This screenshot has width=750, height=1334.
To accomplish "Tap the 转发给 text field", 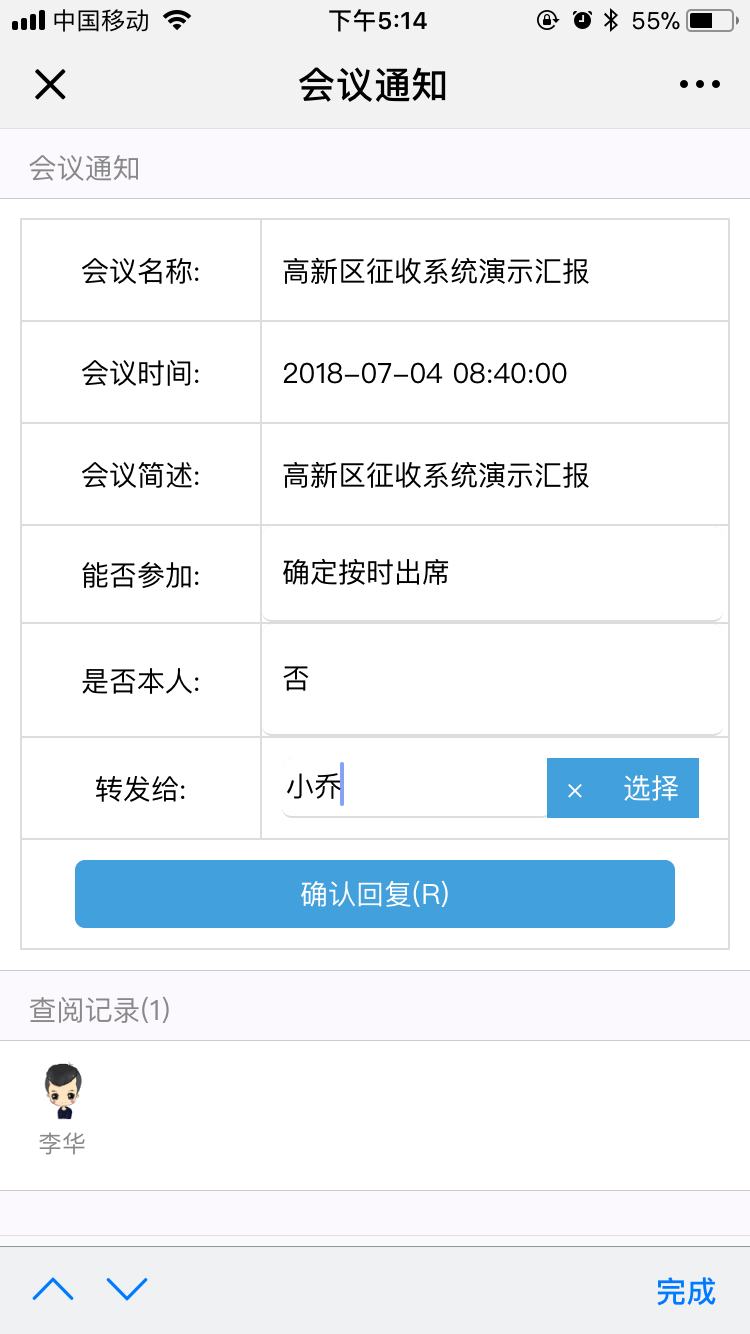I will coord(414,788).
